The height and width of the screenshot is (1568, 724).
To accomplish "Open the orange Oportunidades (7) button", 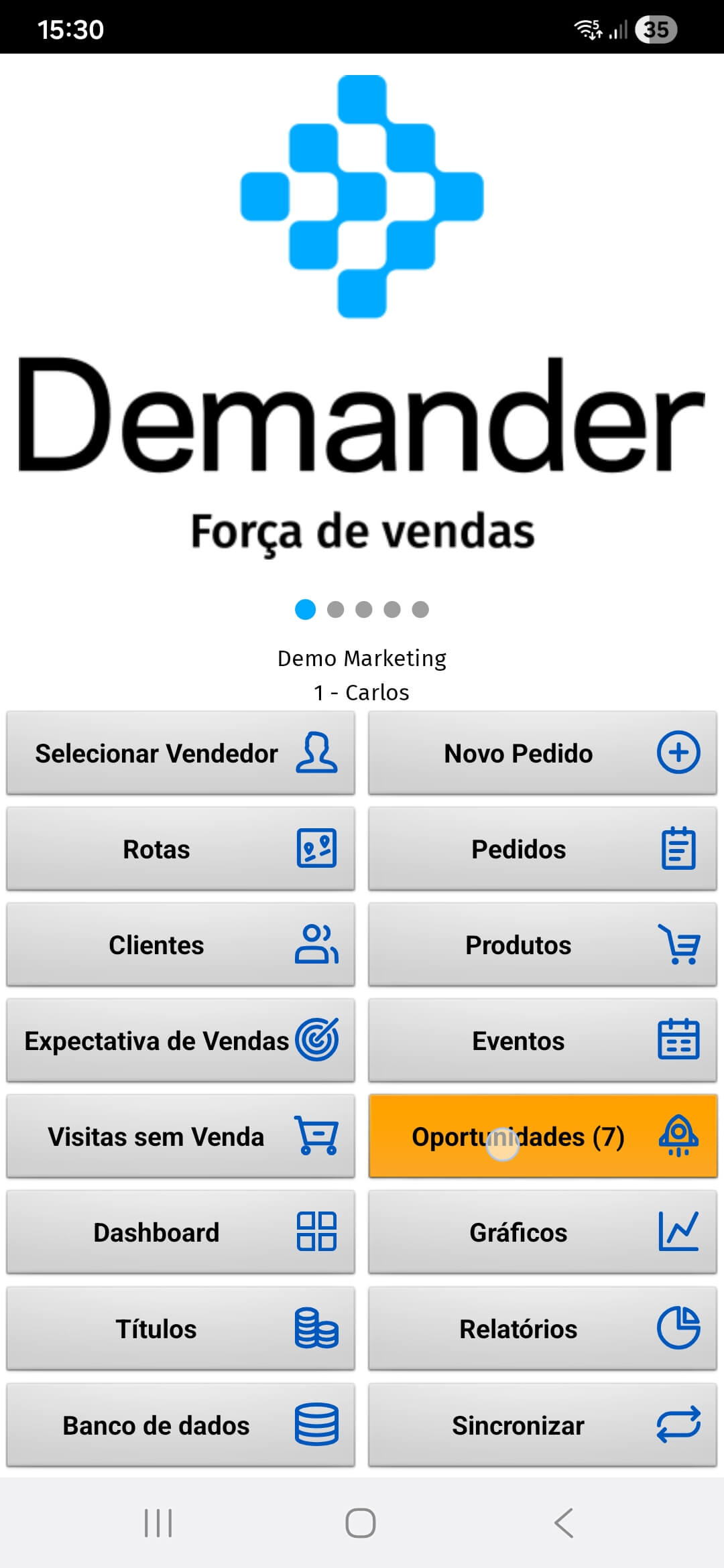I will [x=543, y=1136].
